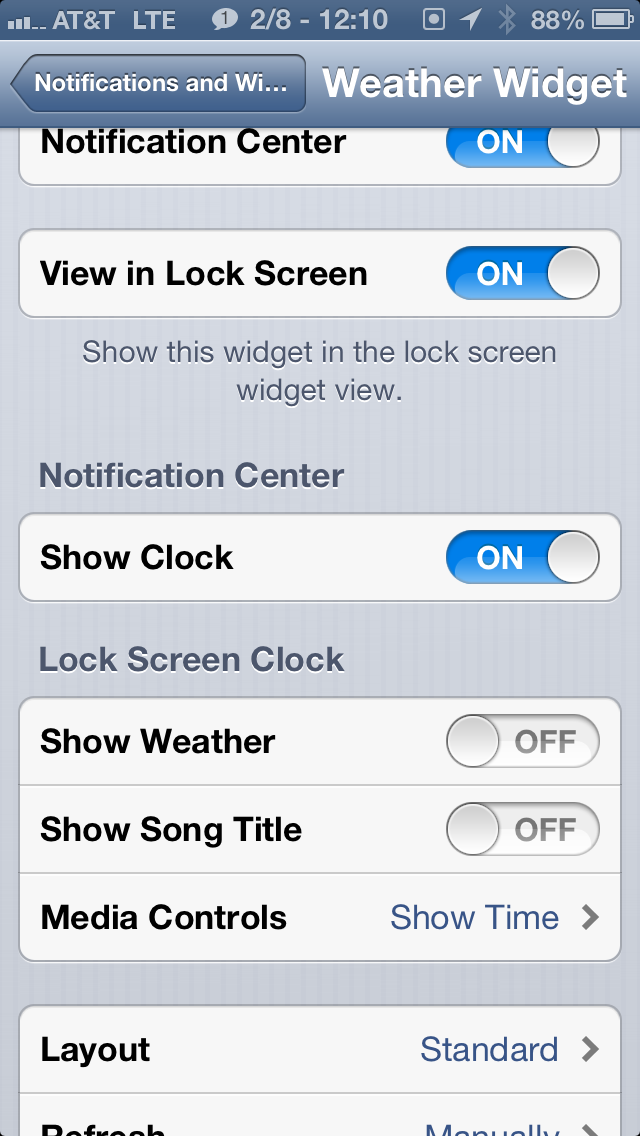Toggle the Show Clock switch off
Image resolution: width=640 pixels, height=1136 pixels.
click(x=523, y=557)
